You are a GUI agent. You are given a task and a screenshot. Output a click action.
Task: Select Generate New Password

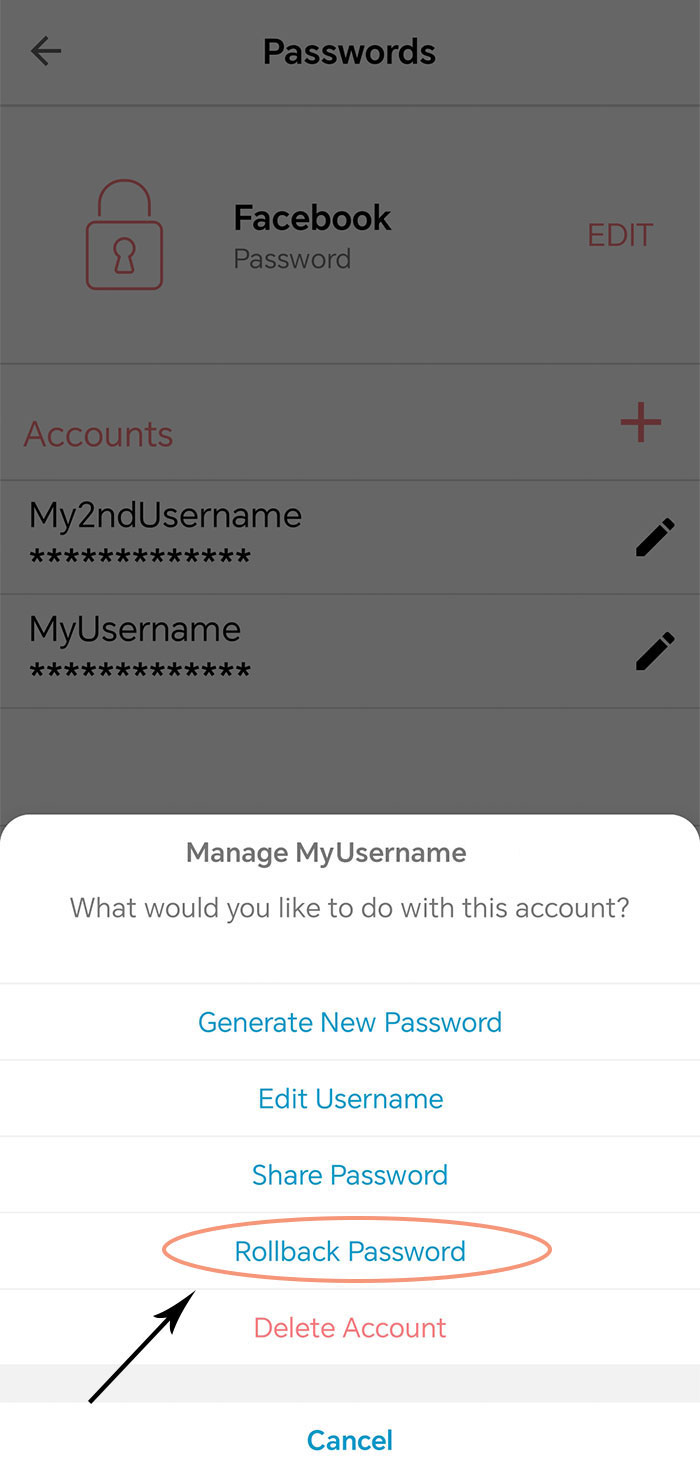tap(350, 1022)
